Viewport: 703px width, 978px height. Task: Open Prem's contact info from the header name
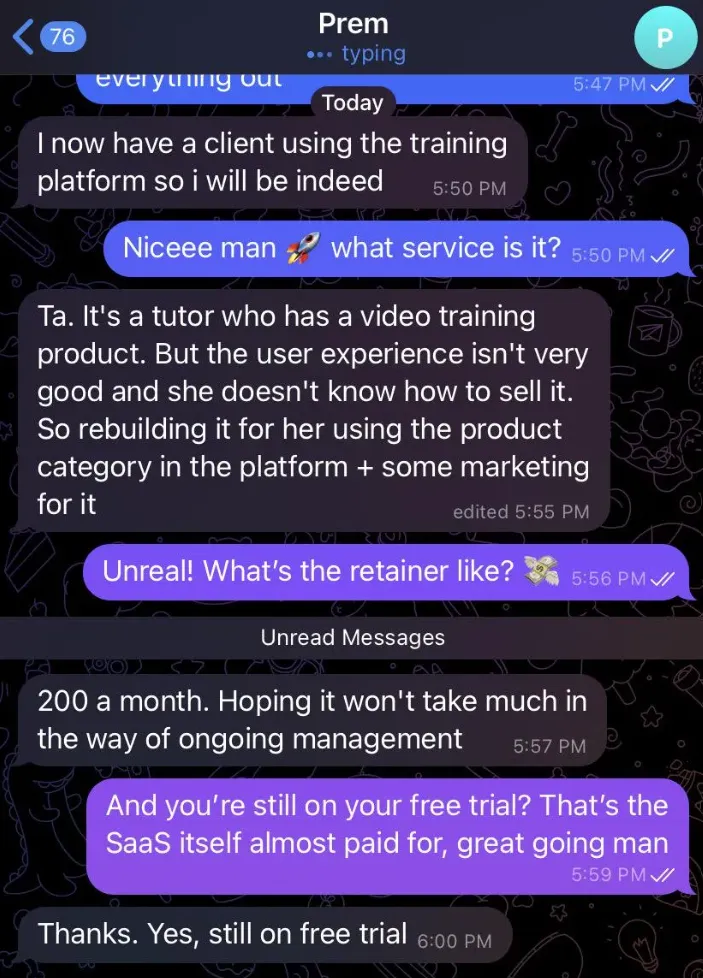click(354, 24)
